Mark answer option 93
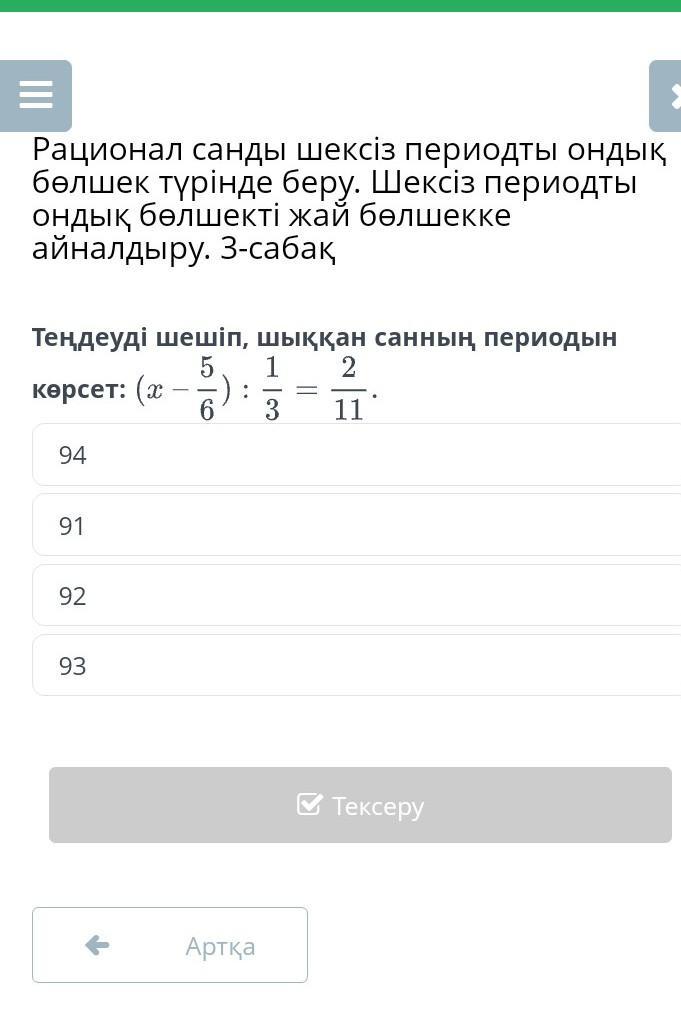681x1026 pixels. coord(356,666)
